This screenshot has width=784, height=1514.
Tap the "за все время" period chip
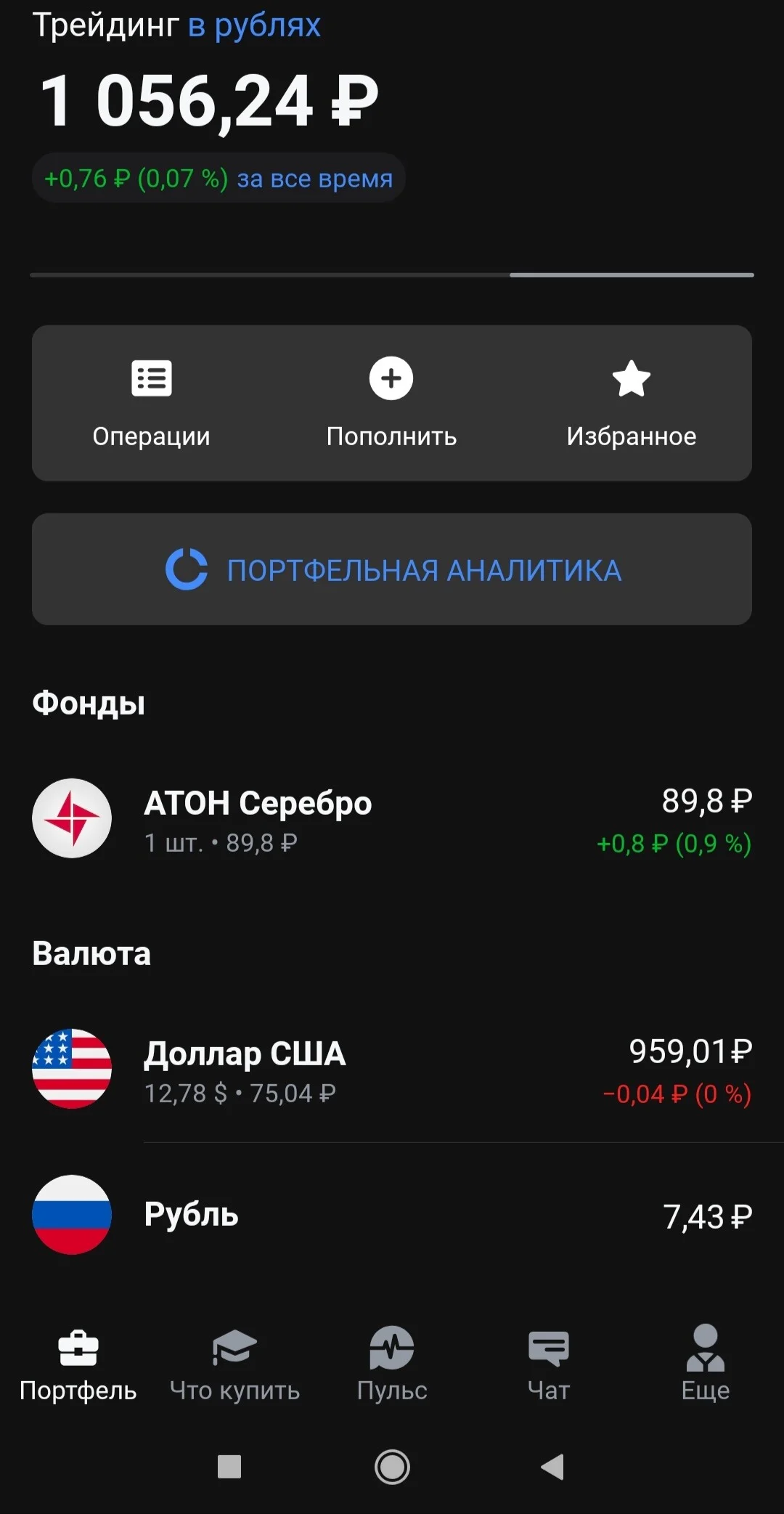[x=219, y=178]
